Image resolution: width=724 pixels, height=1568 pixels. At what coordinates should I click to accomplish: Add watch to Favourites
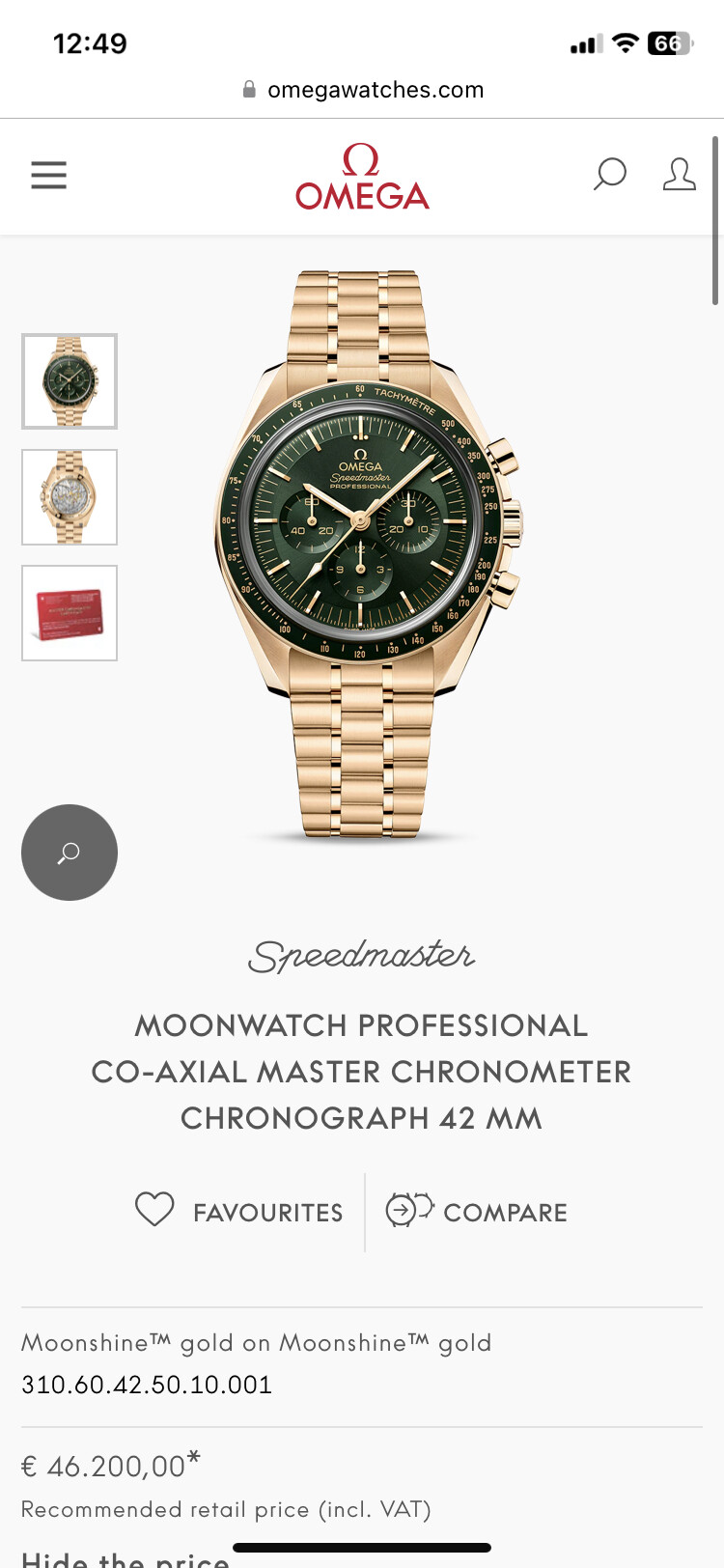pos(238,1212)
